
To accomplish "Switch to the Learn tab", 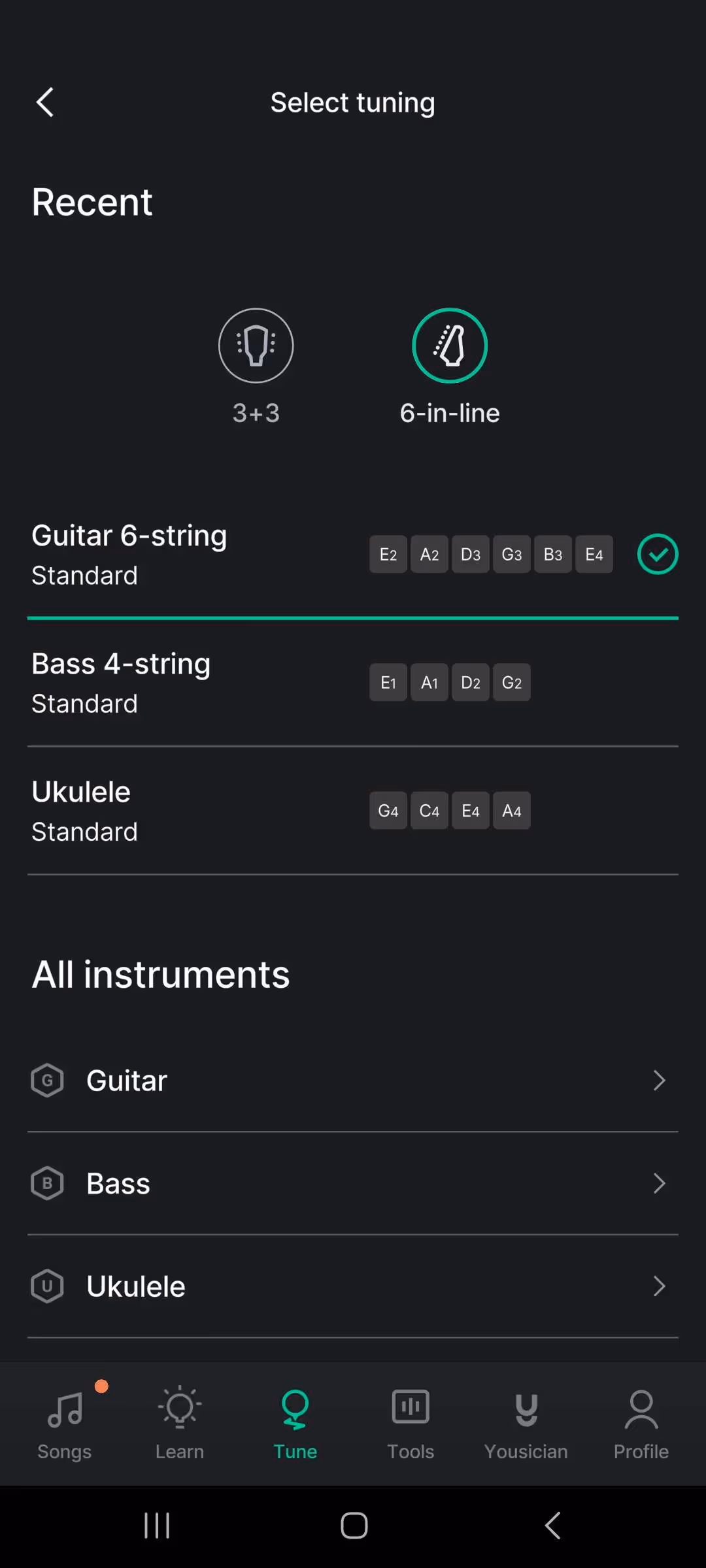I will tap(180, 1423).
